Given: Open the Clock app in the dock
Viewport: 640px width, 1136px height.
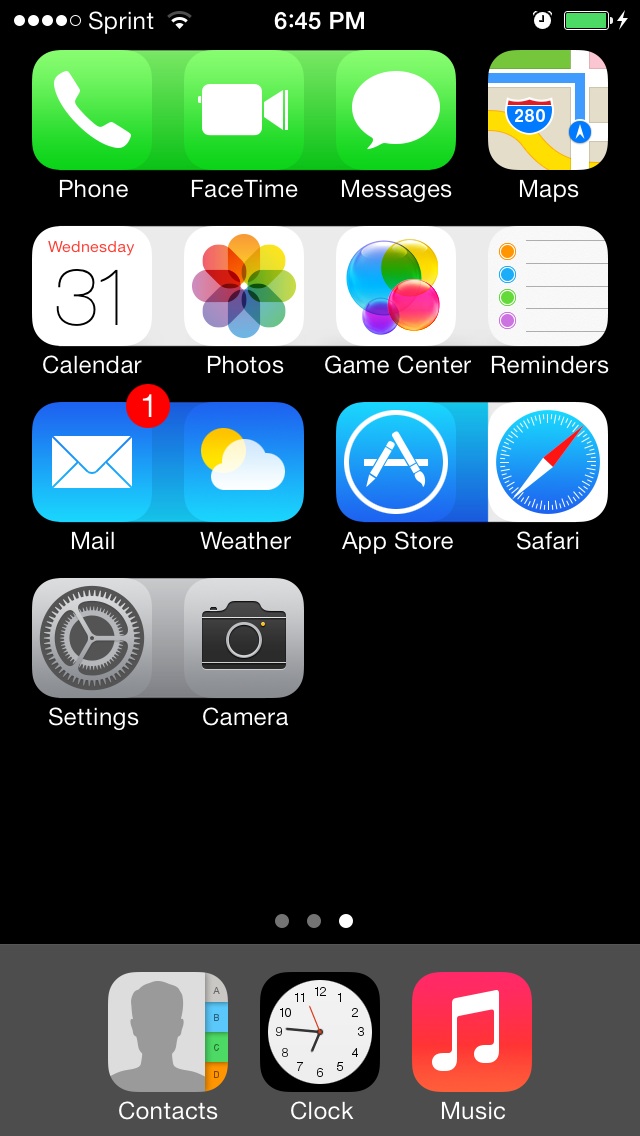Looking at the screenshot, I should pos(320,1032).
